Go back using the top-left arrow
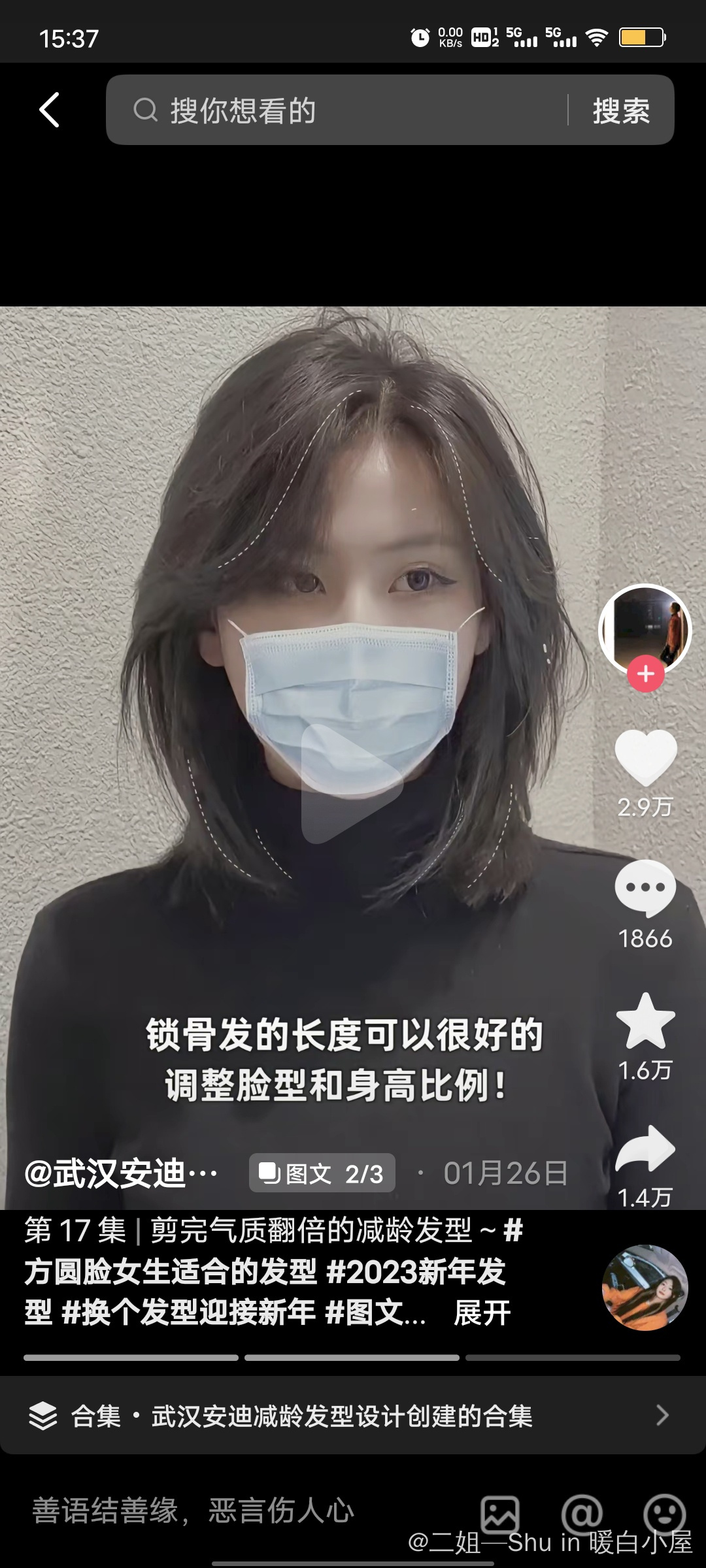 tap(50, 110)
